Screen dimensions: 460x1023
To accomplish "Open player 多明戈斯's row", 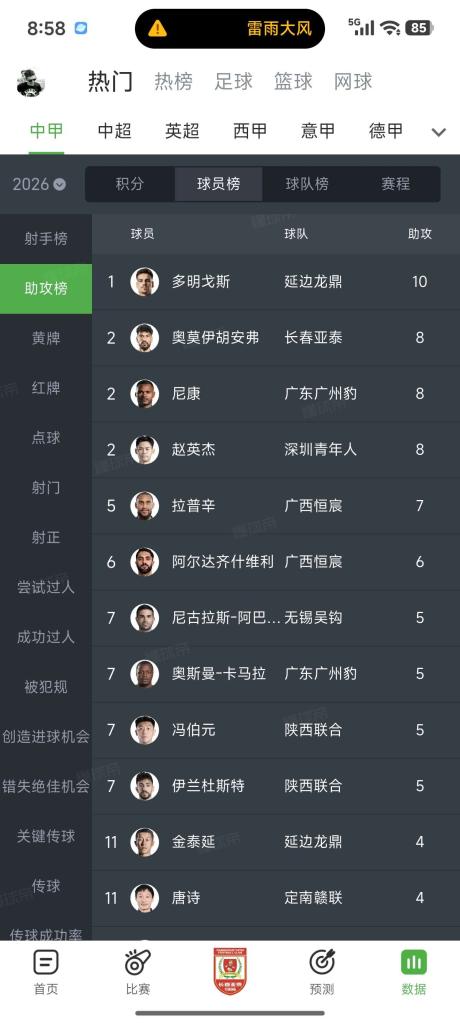I will (x=276, y=282).
